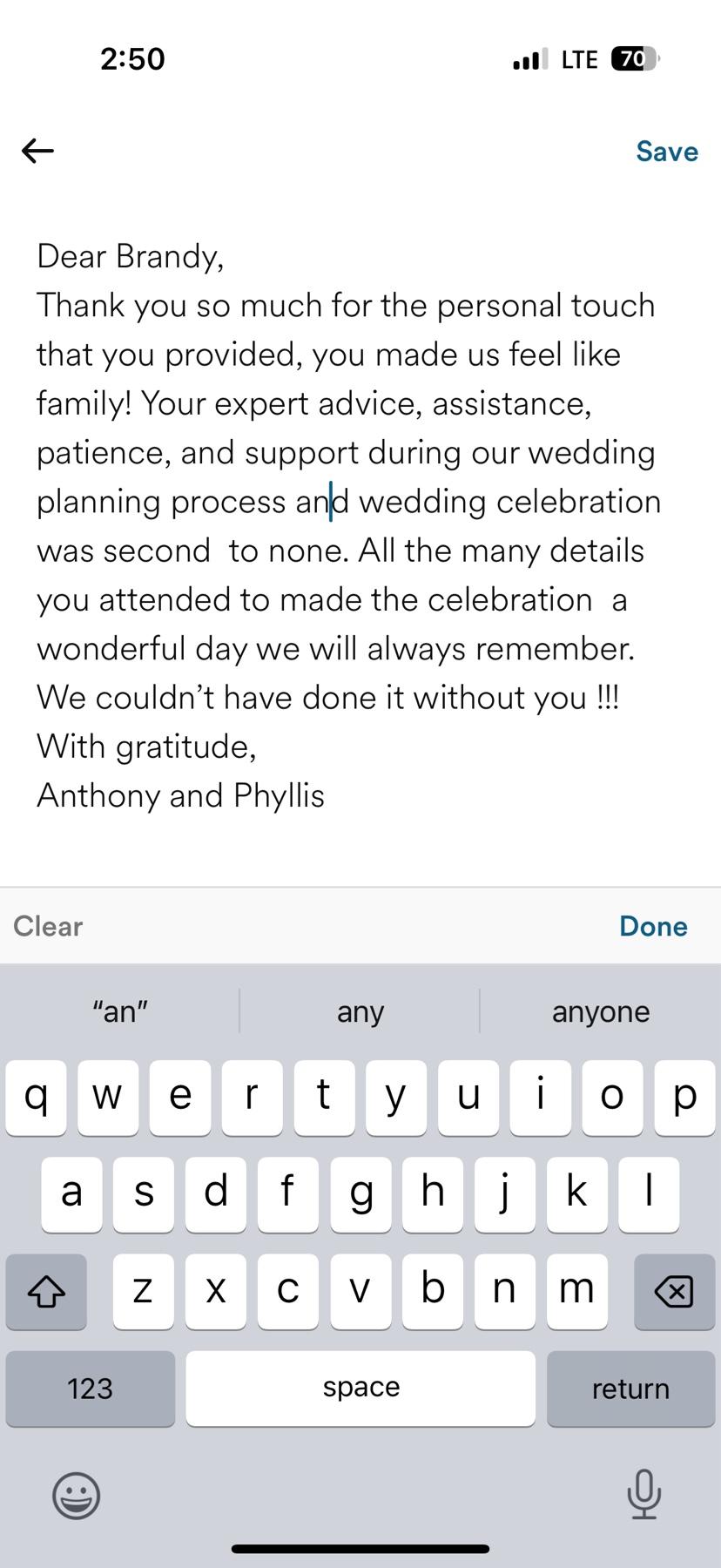Tap the space bar
Screen dimensions: 721x1568
(360, 1389)
